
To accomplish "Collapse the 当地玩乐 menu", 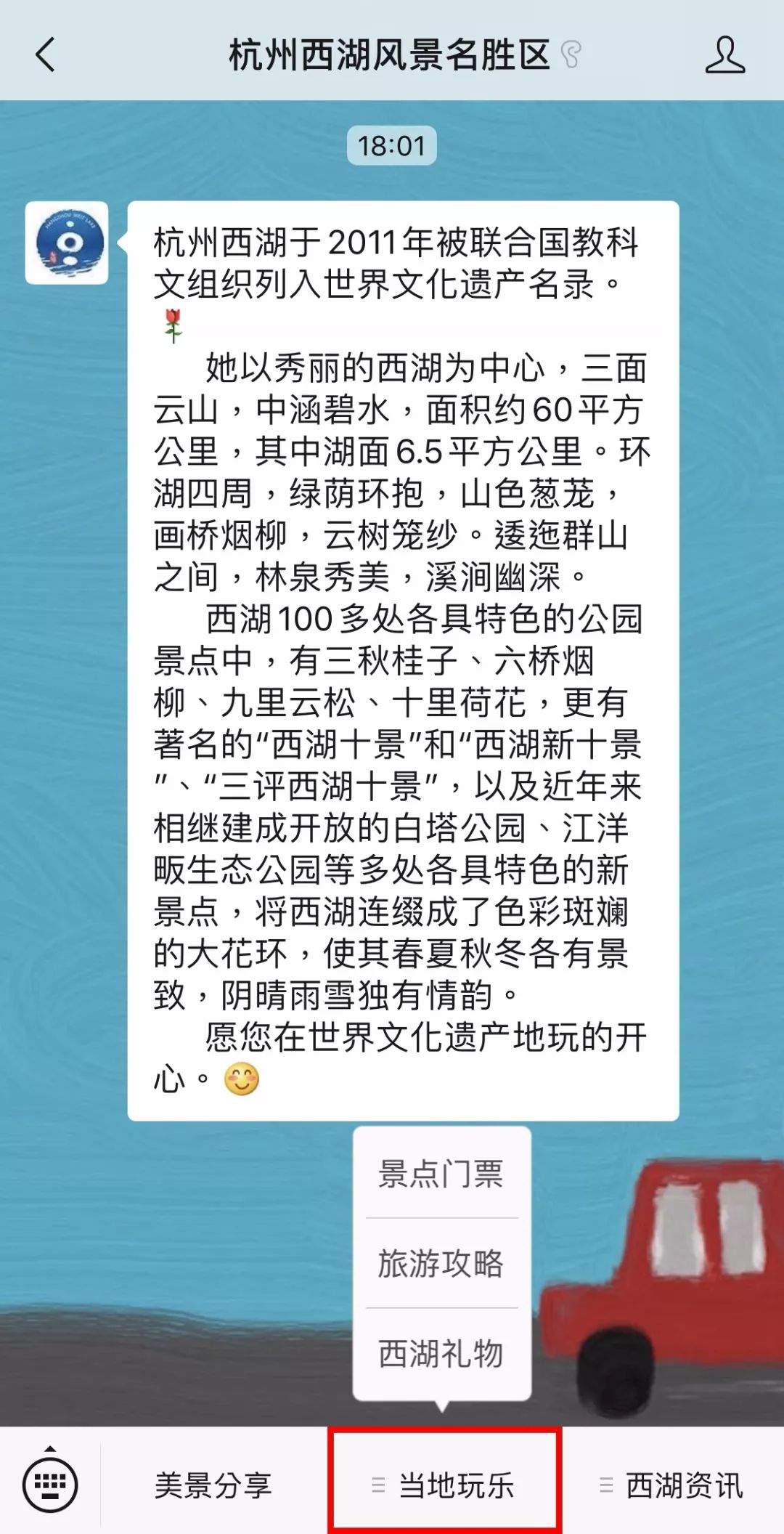I will pos(444,1485).
